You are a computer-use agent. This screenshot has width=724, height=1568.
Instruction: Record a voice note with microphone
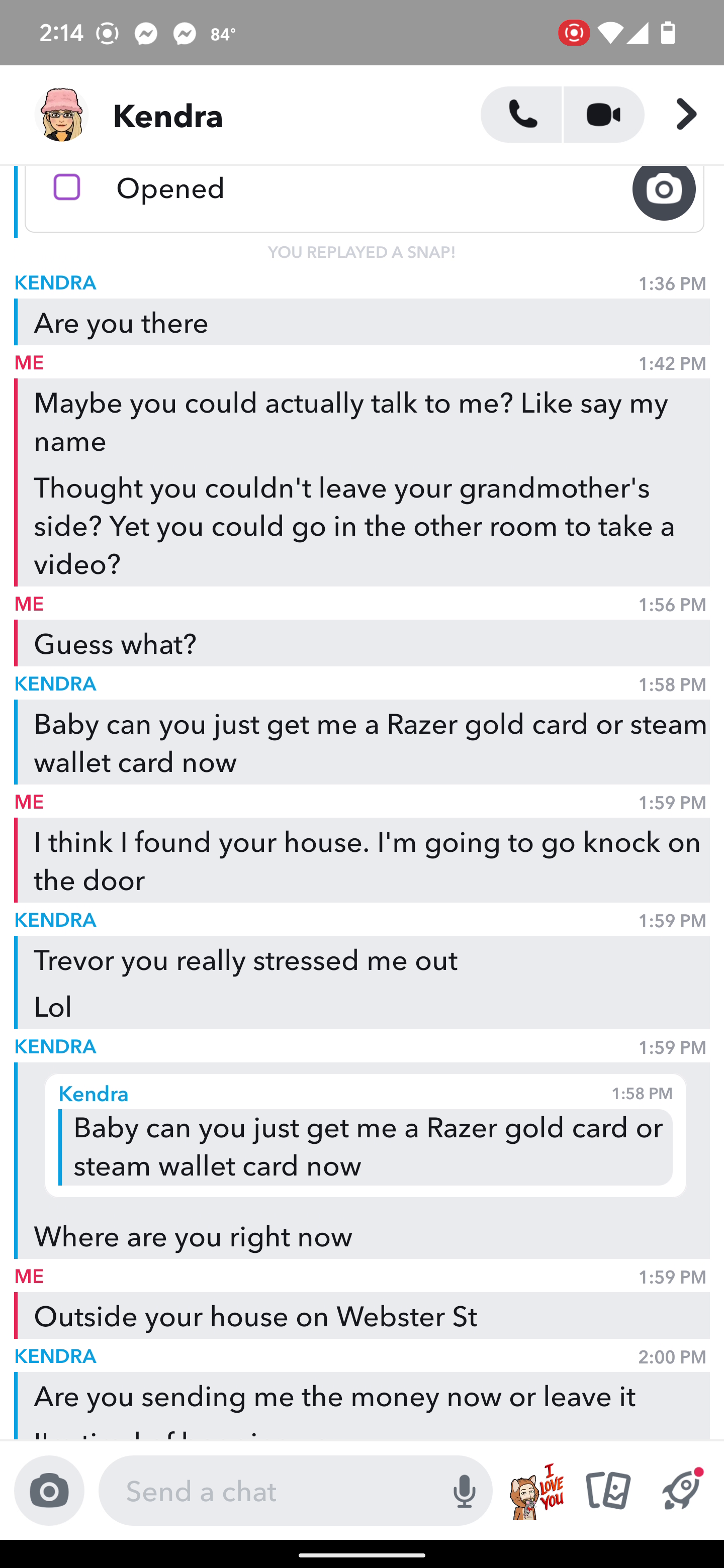(464, 1491)
